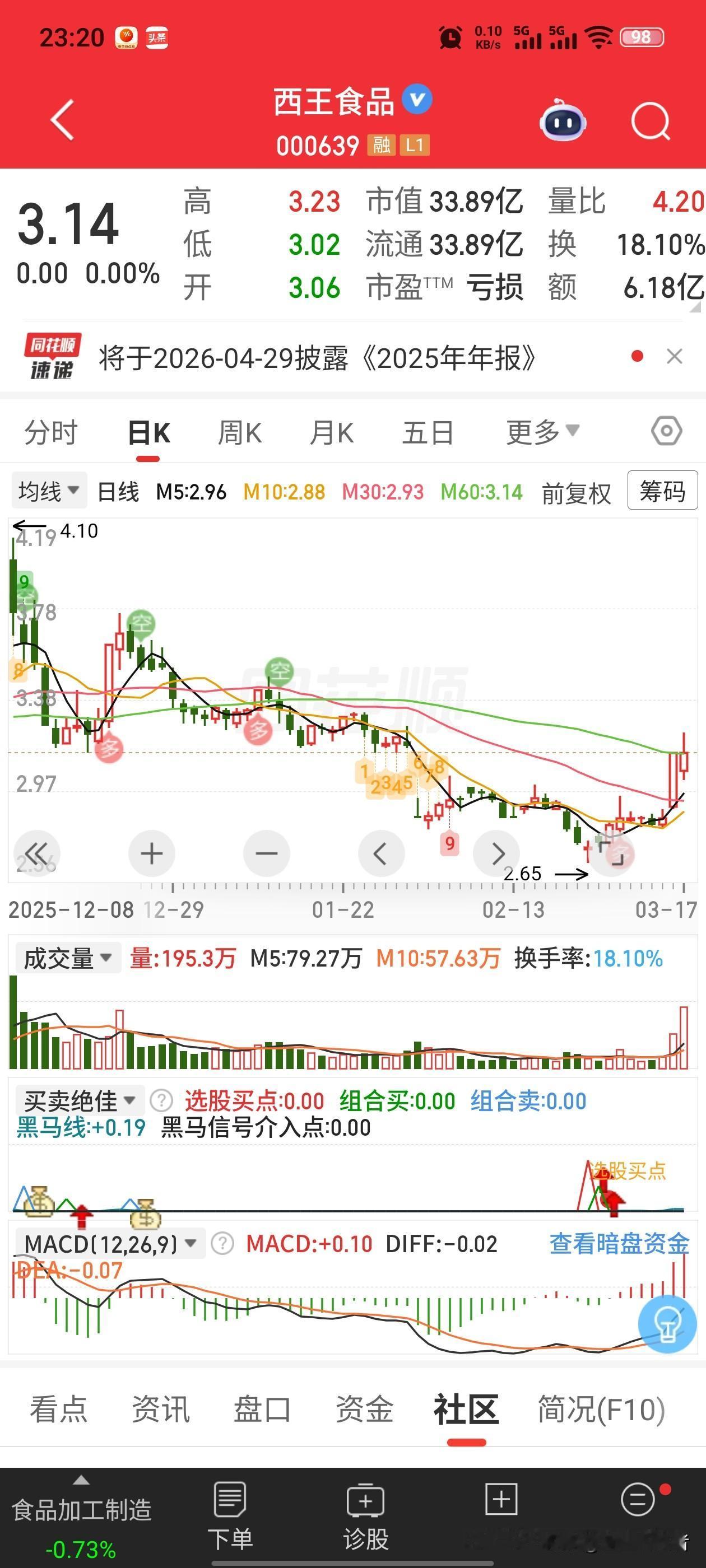Zoom out the K-line chart with minus icon

(x=266, y=853)
